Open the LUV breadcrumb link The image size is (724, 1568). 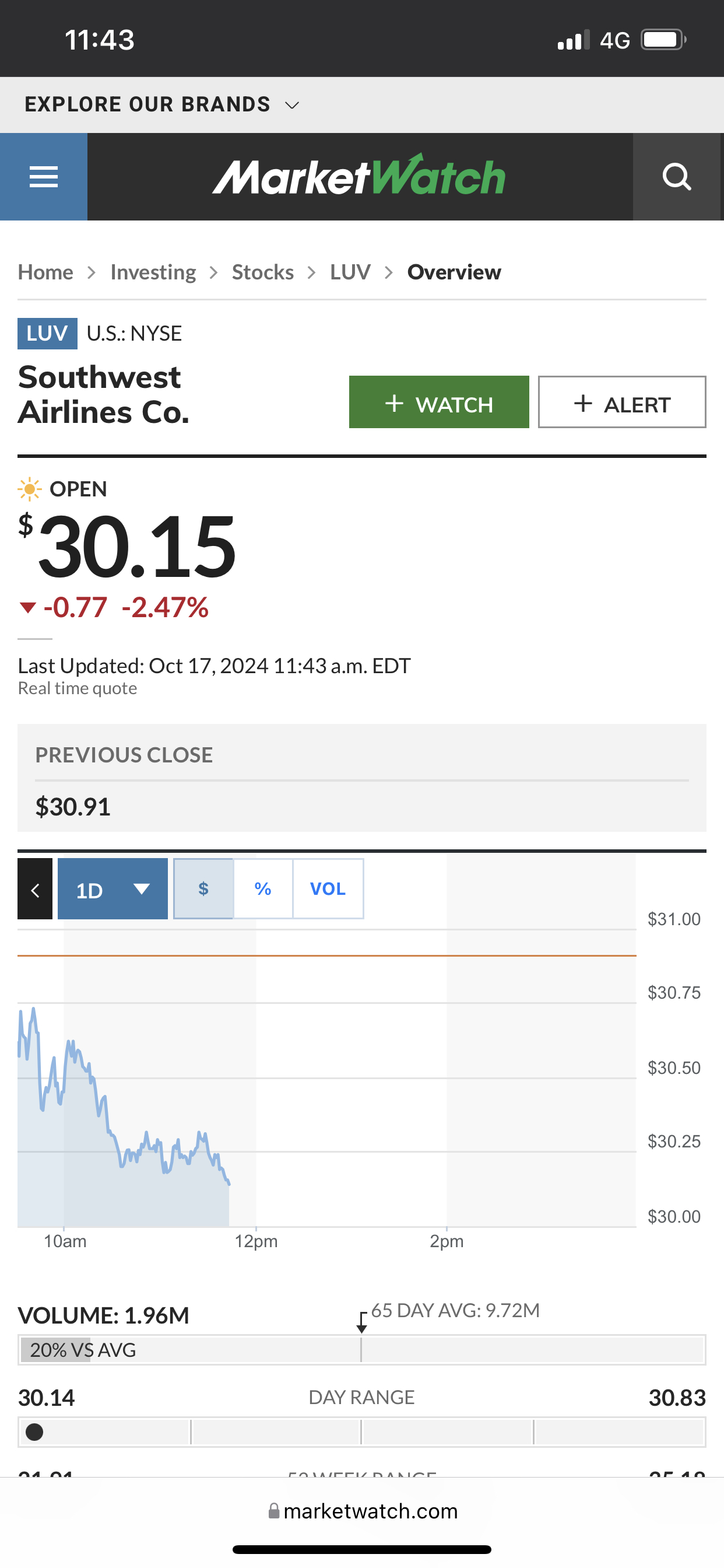(x=350, y=272)
